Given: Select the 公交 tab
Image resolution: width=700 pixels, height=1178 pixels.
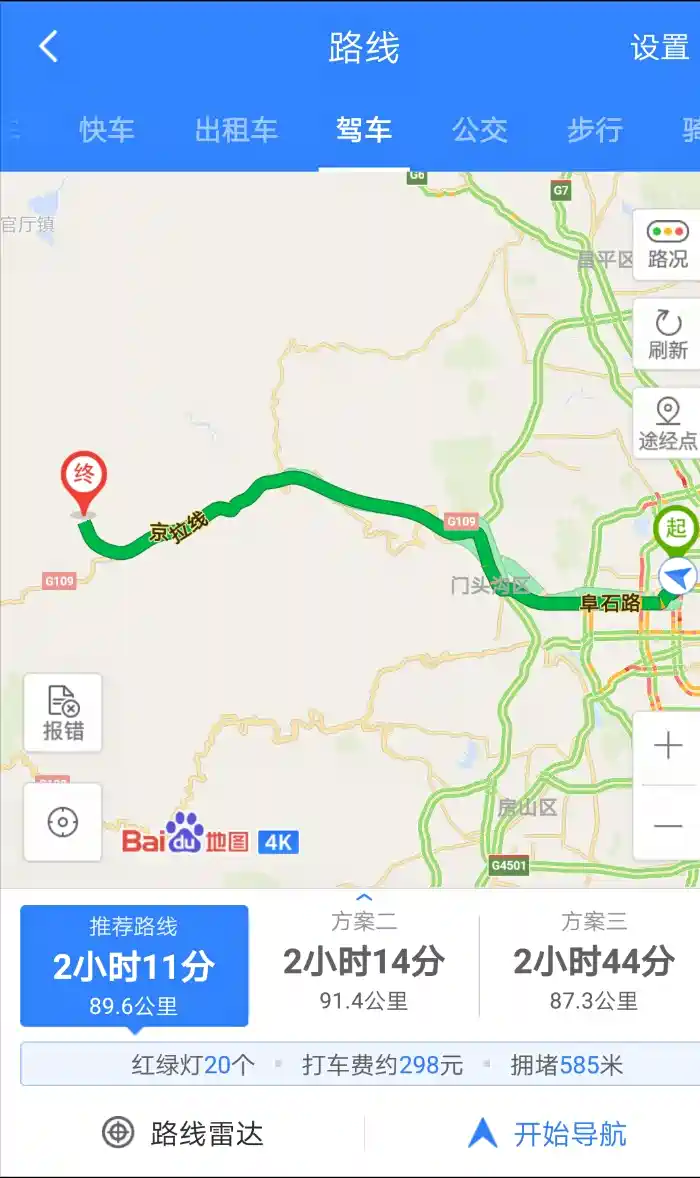Looking at the screenshot, I should point(480,130).
